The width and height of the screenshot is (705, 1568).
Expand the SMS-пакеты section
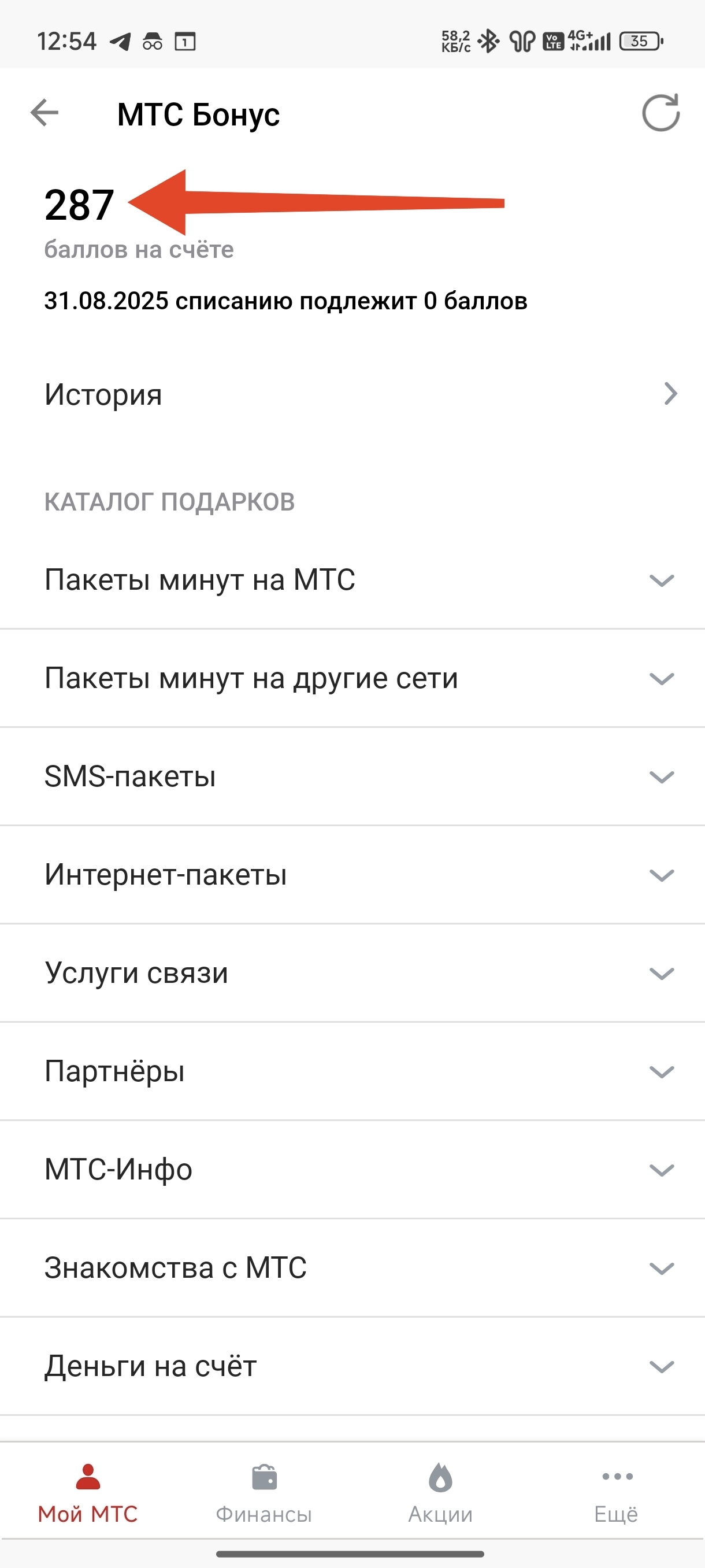[353, 776]
